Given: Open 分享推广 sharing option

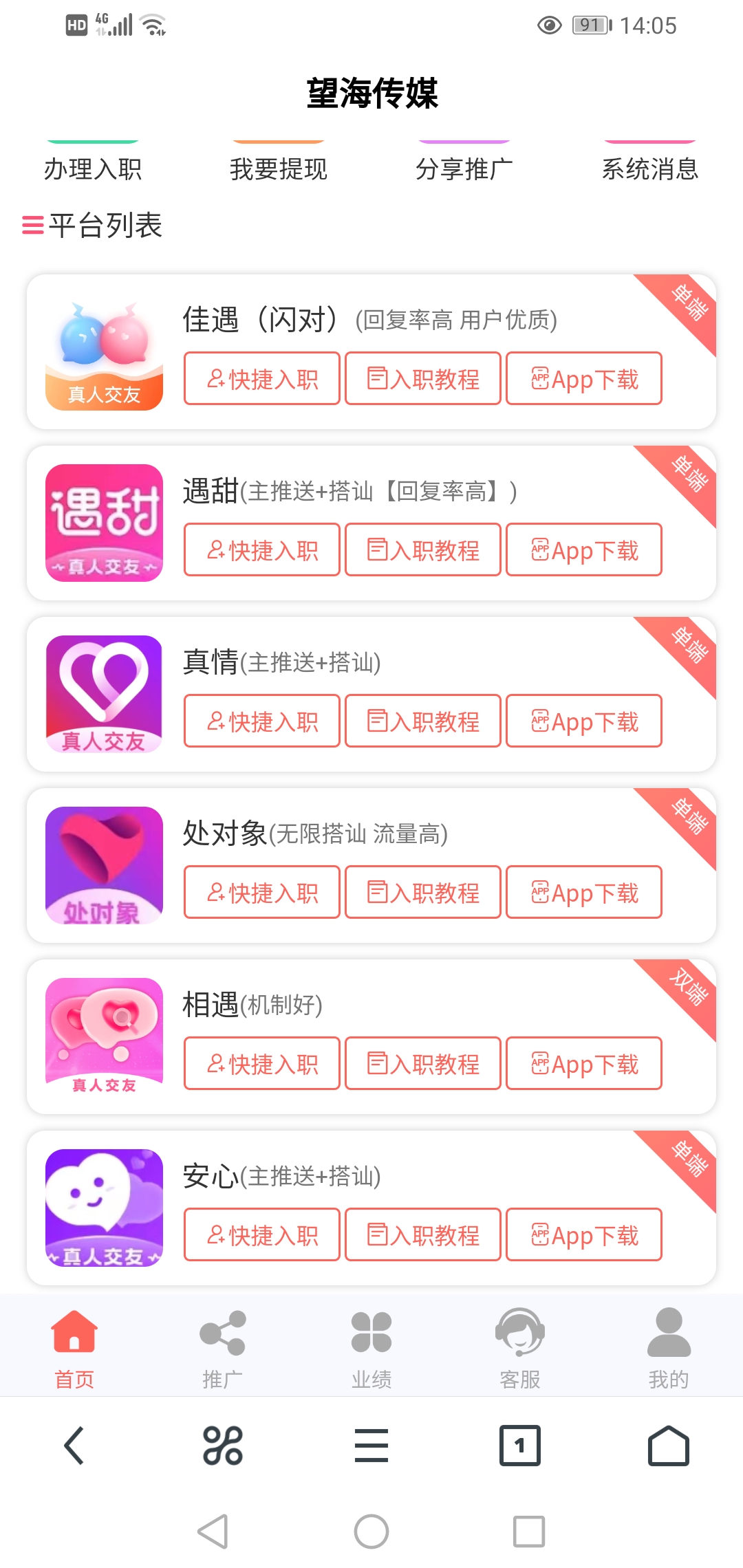Looking at the screenshot, I should [464, 168].
